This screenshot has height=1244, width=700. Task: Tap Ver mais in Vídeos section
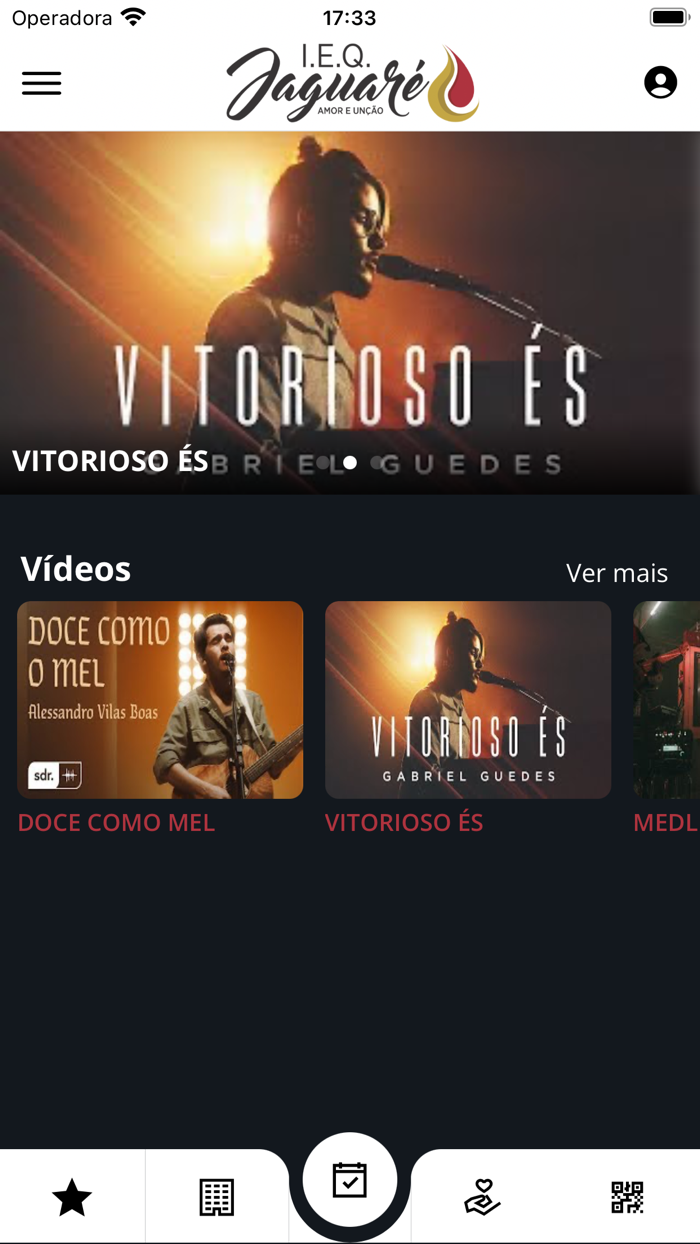(616, 573)
